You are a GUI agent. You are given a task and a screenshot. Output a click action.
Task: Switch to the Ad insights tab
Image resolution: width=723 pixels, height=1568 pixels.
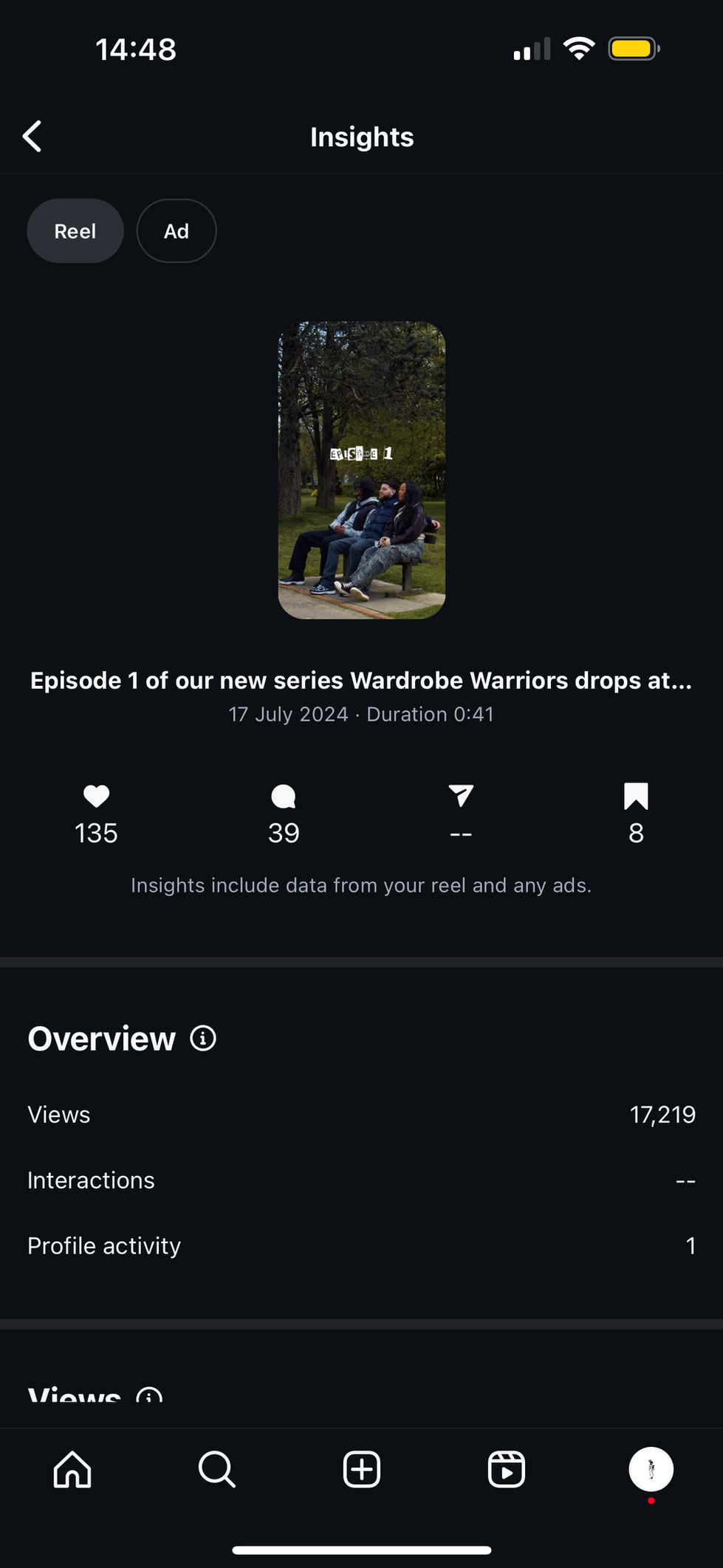tap(177, 230)
